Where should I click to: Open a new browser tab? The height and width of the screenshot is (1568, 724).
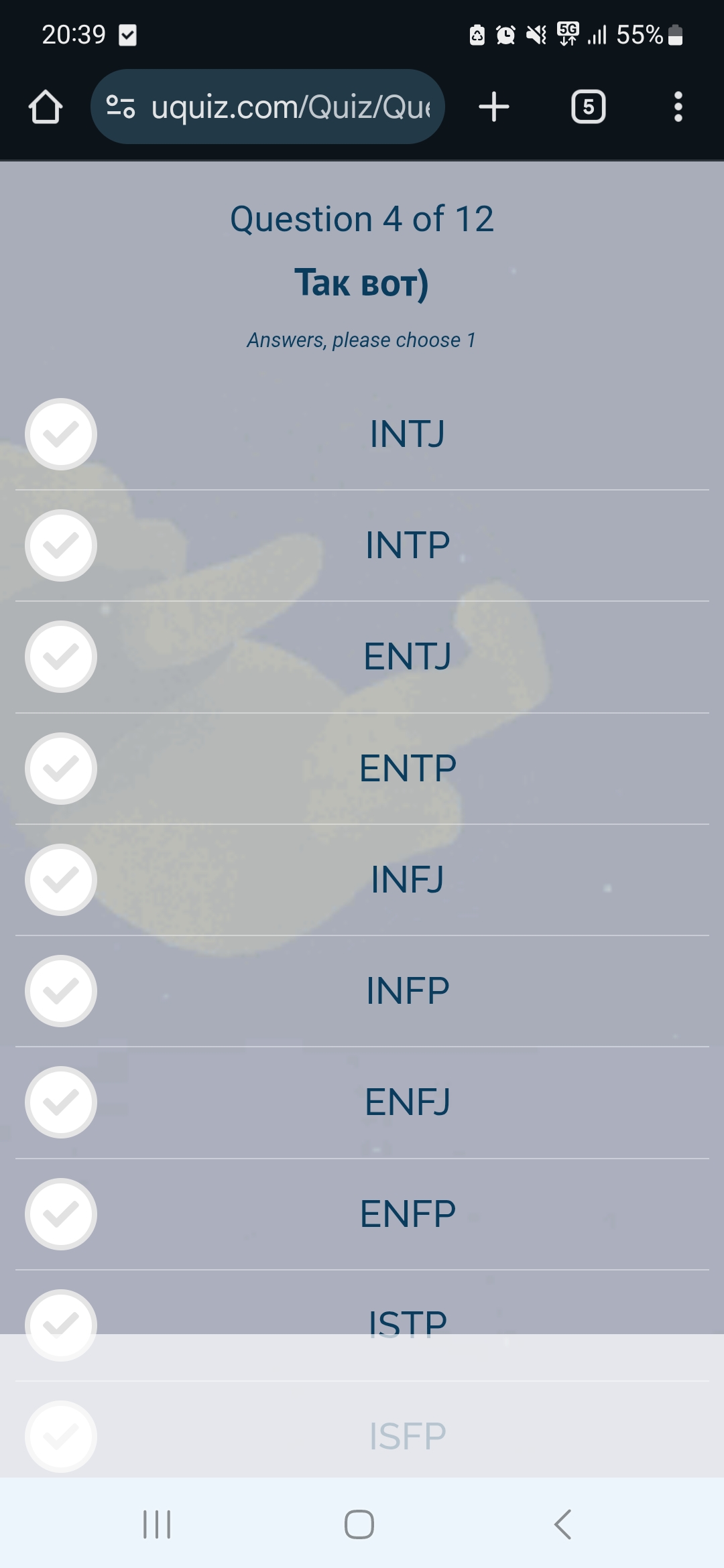coord(494,107)
